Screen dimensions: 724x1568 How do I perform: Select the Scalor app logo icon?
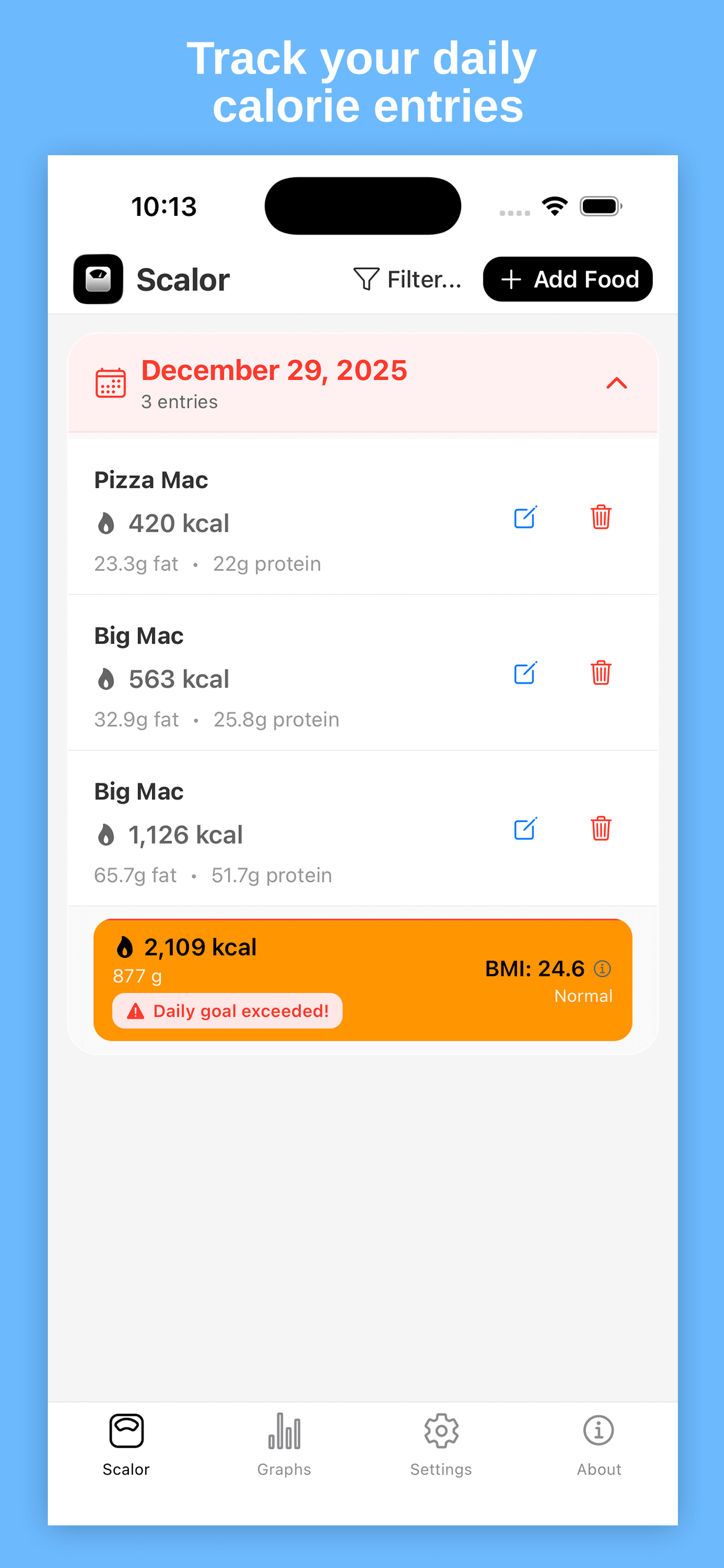pos(98,279)
